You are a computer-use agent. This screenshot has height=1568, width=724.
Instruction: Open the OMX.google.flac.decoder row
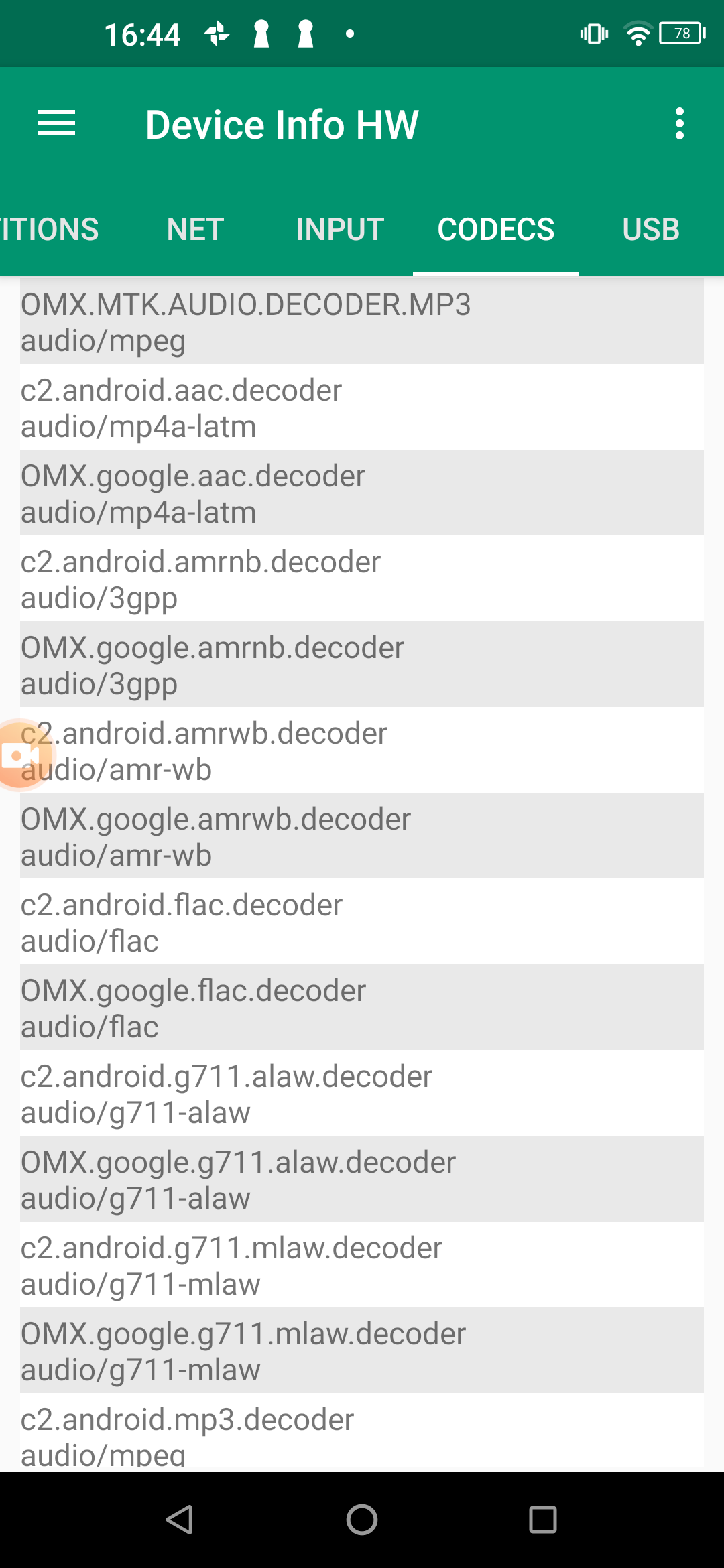click(x=362, y=1008)
